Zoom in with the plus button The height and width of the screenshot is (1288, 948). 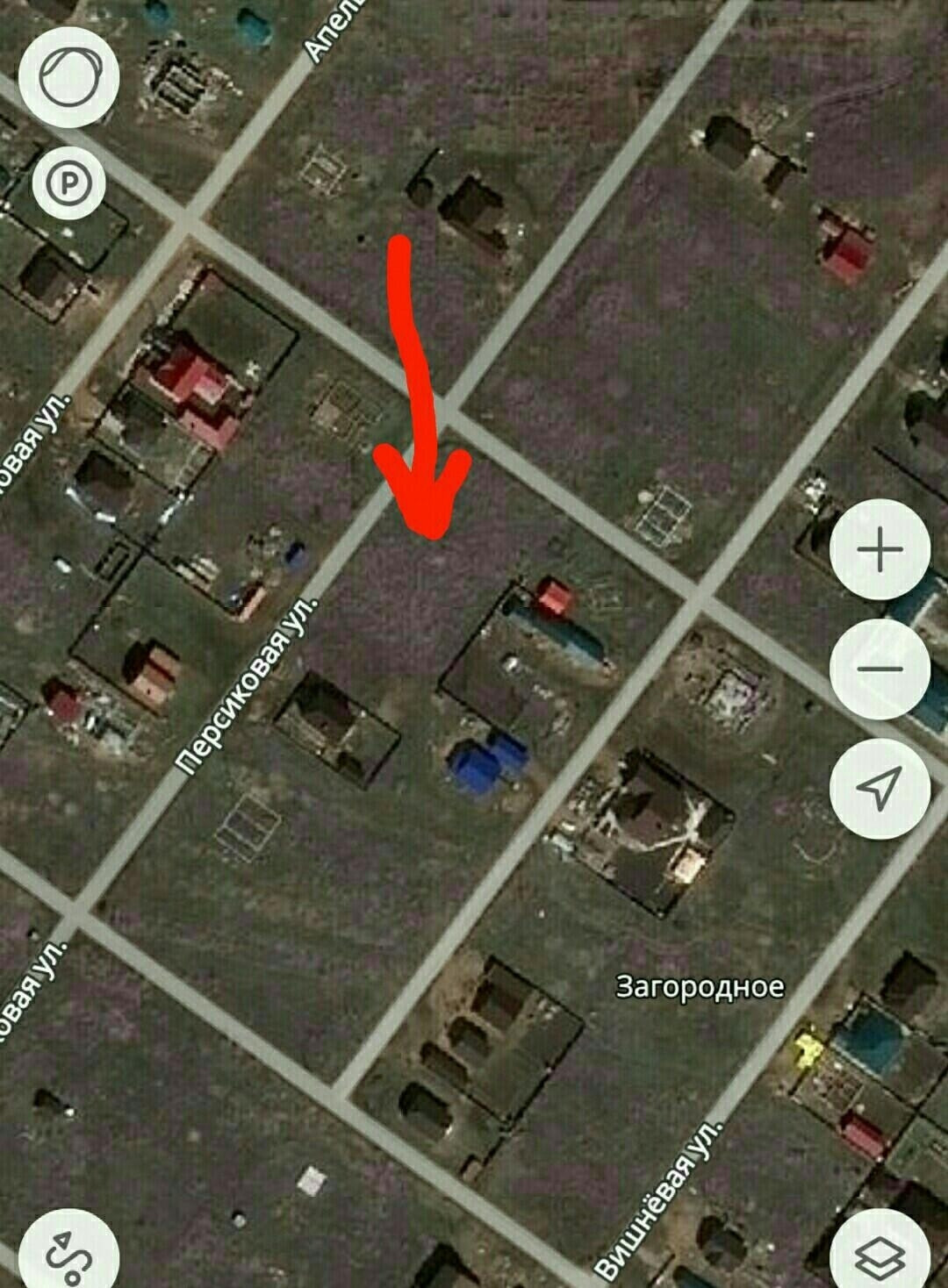(880, 550)
